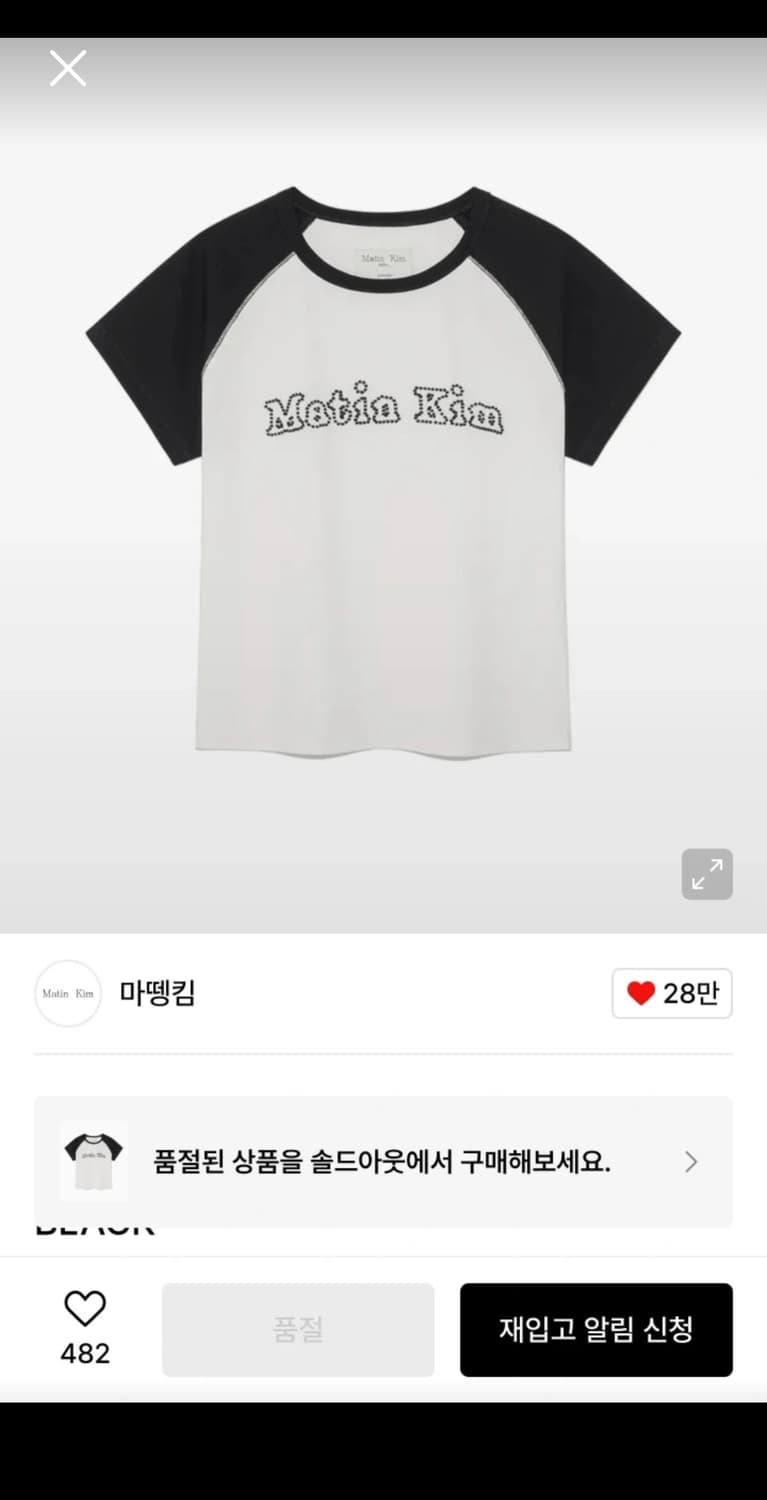Tap the red heart beside the 28만 count
767x1500 pixels.
point(640,993)
